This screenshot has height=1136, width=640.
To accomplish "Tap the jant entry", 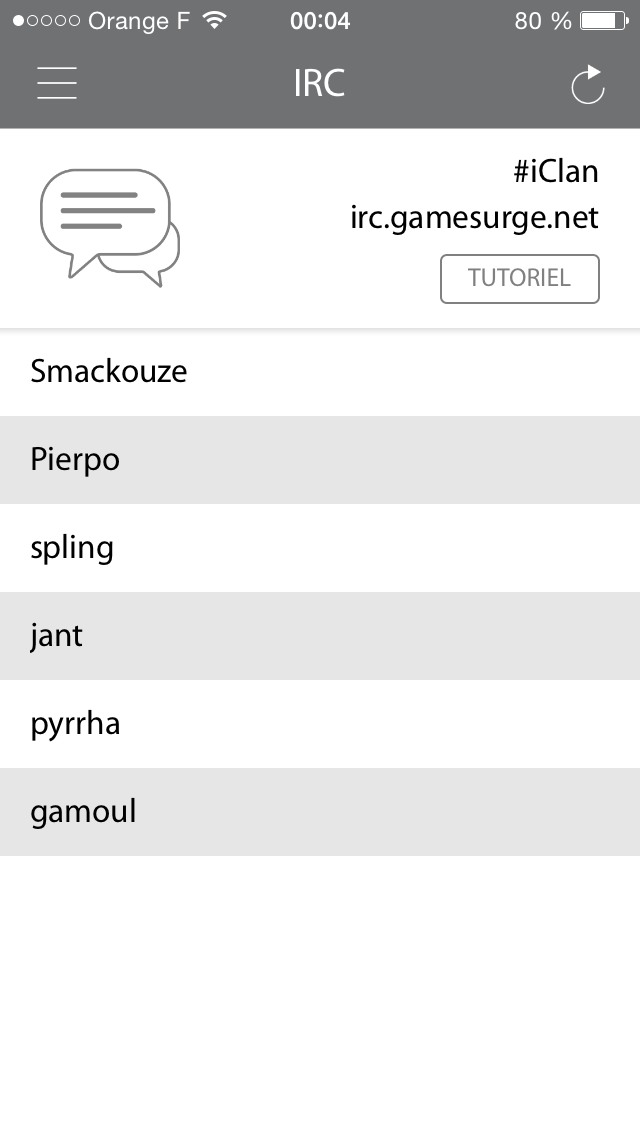I will point(320,636).
